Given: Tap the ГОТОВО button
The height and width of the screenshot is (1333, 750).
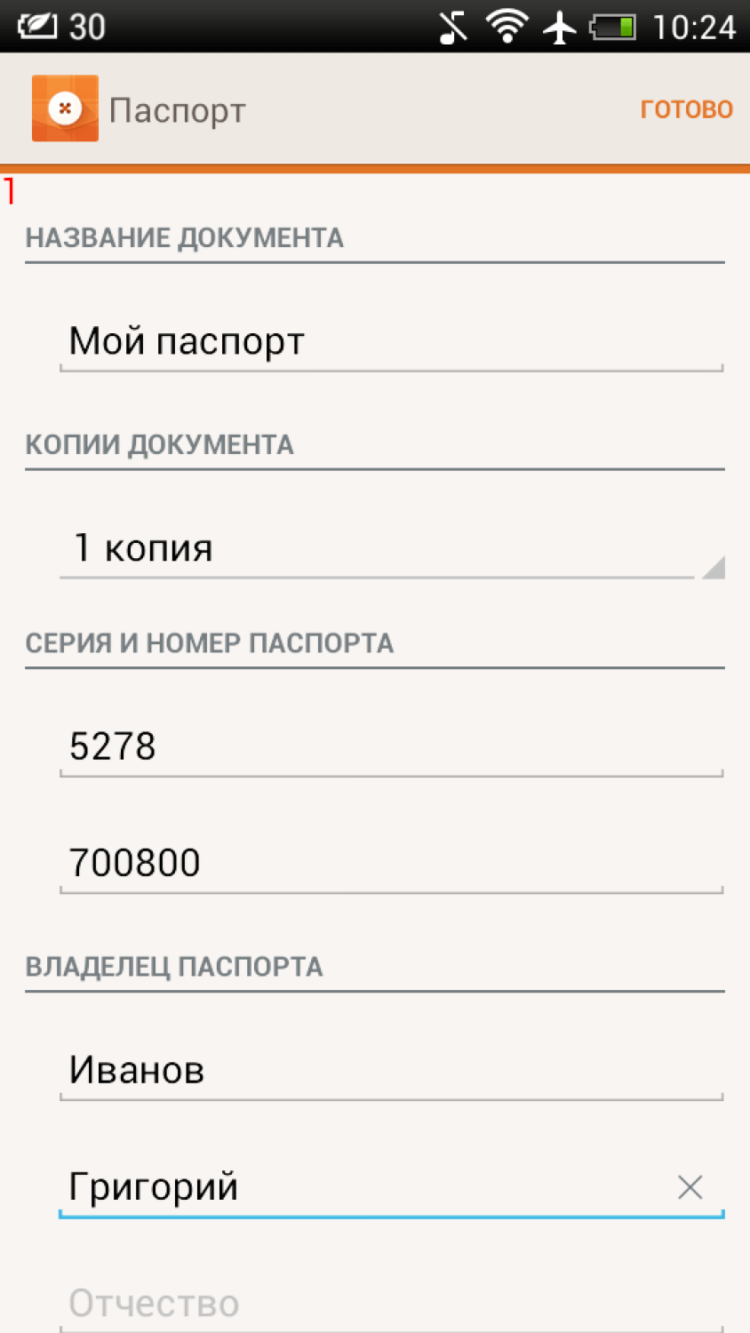Looking at the screenshot, I should click(x=686, y=109).
